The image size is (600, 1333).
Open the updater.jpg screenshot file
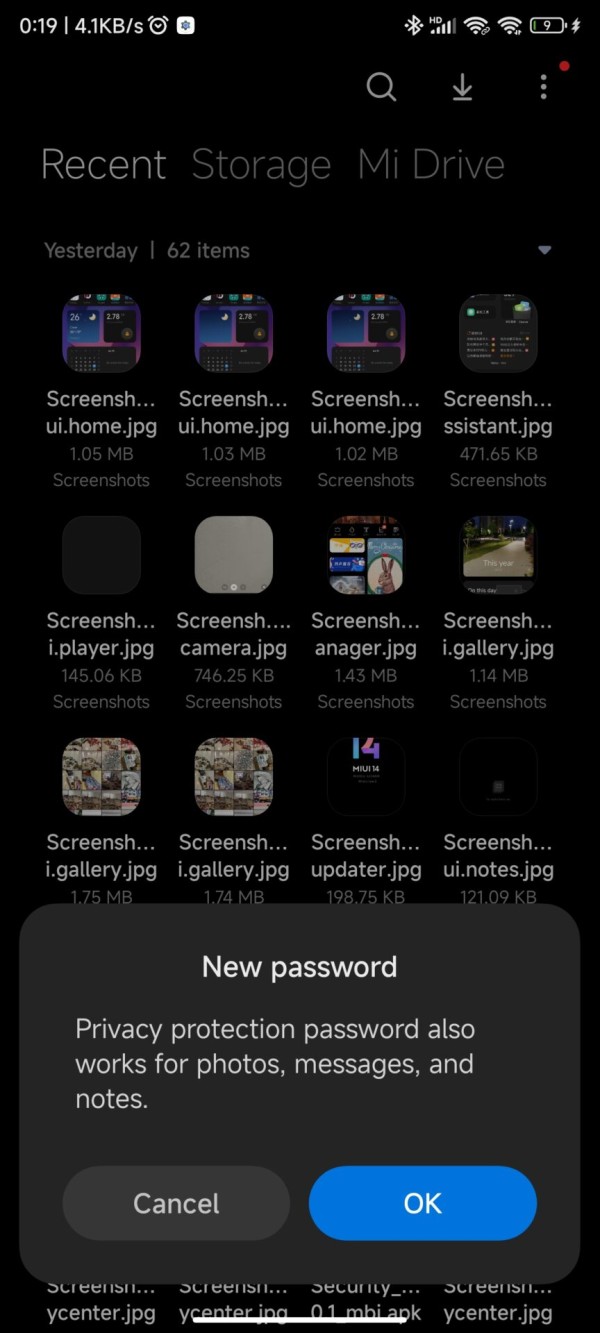tap(365, 778)
